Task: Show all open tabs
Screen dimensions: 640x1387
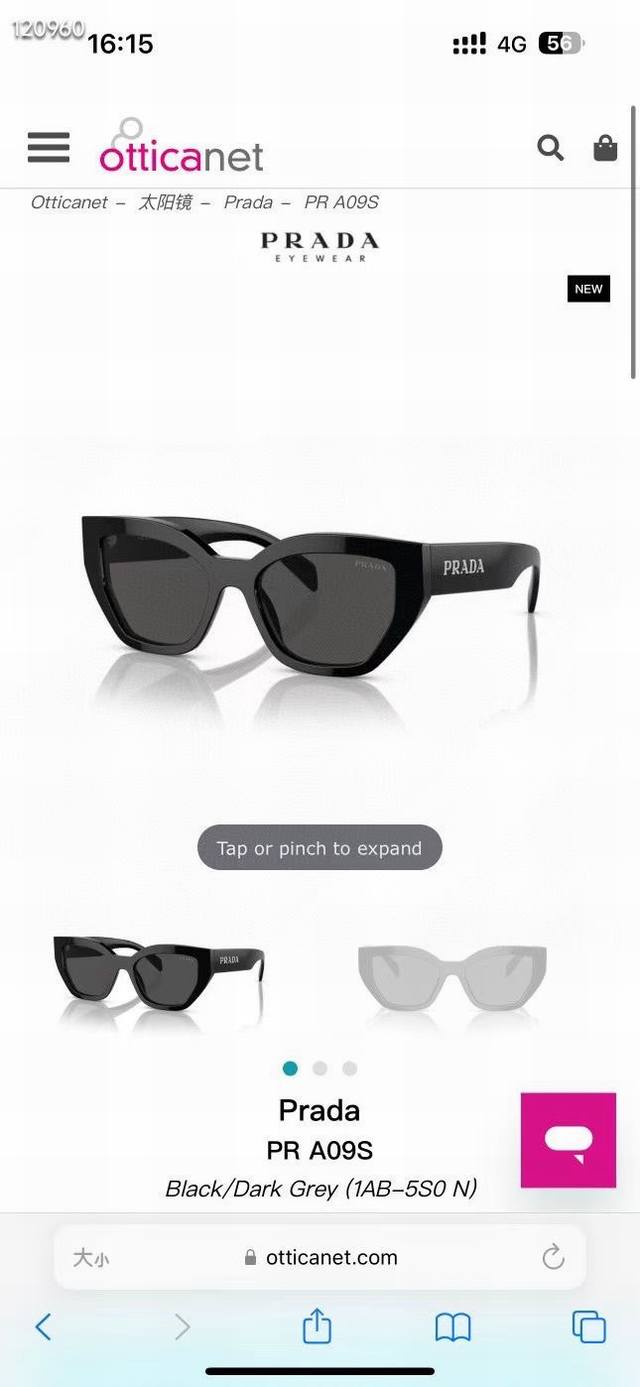Action: [588, 1327]
